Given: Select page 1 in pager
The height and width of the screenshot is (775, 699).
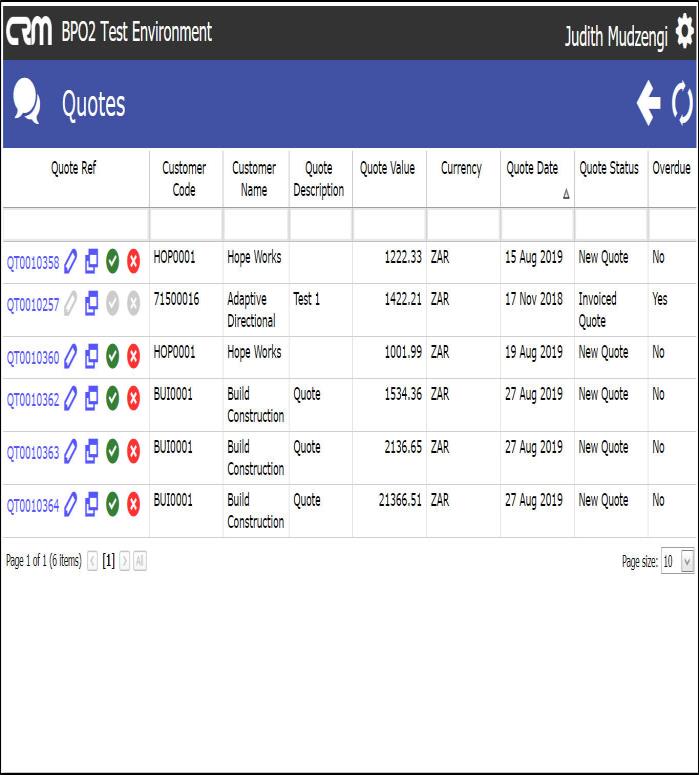Looking at the screenshot, I should pos(108,562).
